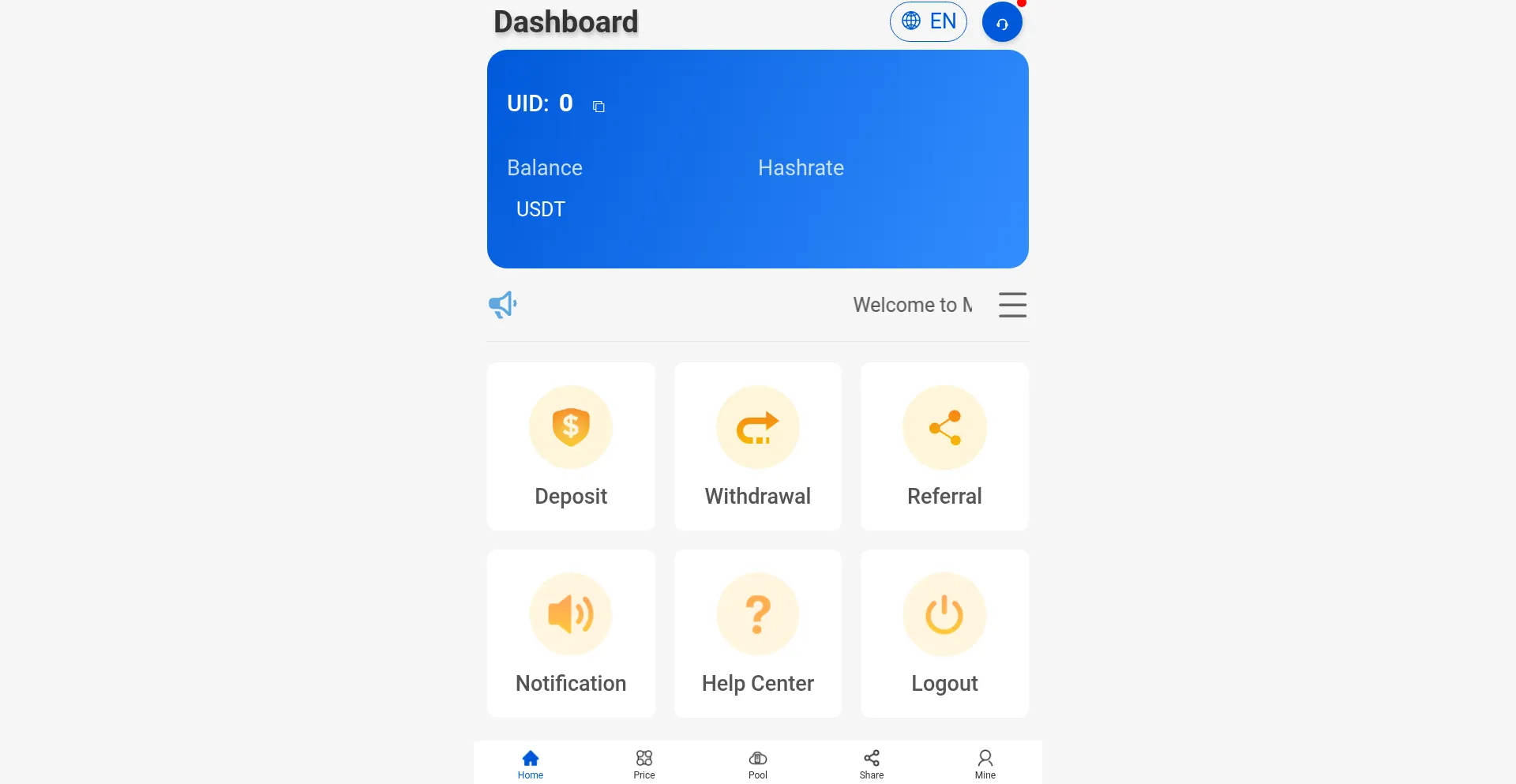Change language with the EN button
1516x784 pixels.
(928, 21)
